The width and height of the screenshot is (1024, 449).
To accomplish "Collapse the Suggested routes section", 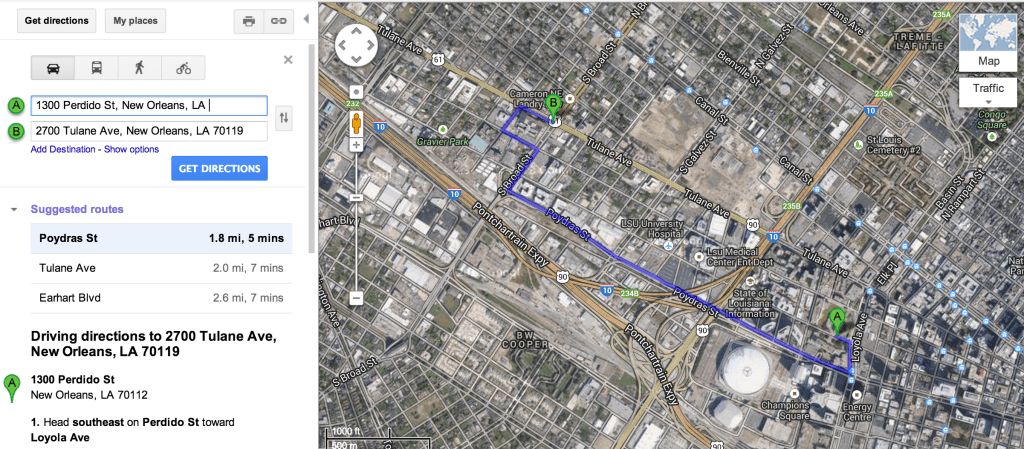I will point(14,210).
